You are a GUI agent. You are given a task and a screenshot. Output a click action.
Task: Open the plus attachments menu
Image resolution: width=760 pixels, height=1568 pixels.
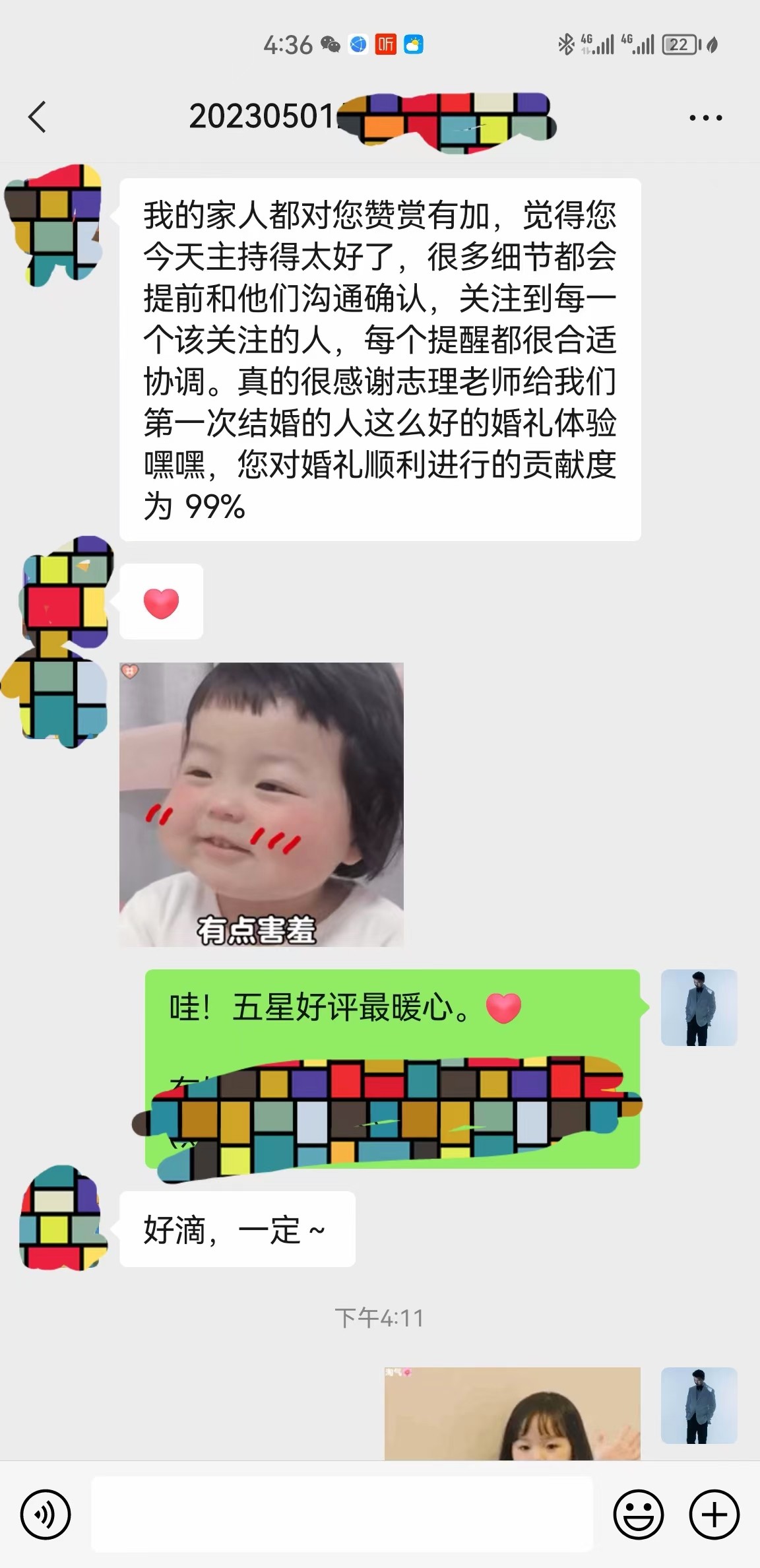click(x=714, y=1515)
